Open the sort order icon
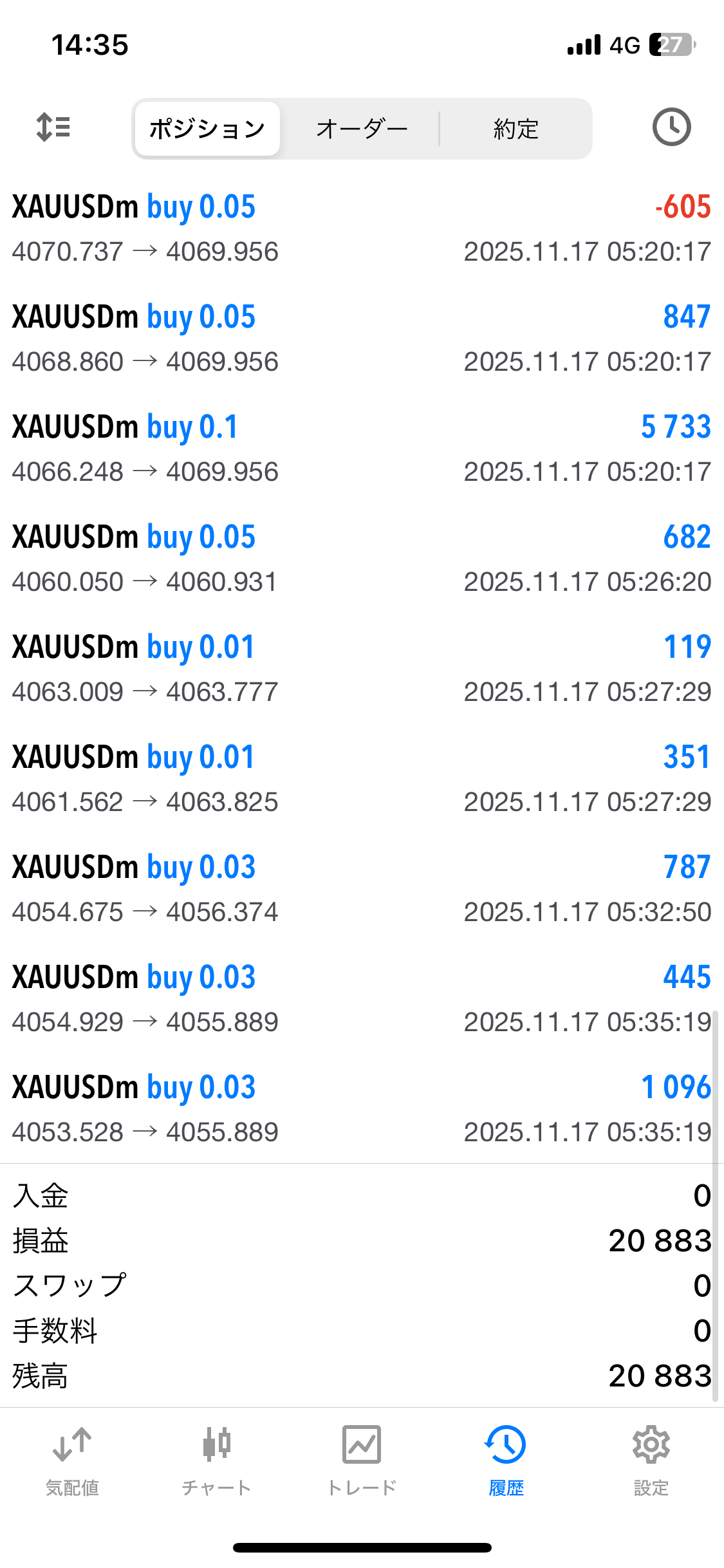This screenshot has height=1568, width=724. tap(53, 127)
